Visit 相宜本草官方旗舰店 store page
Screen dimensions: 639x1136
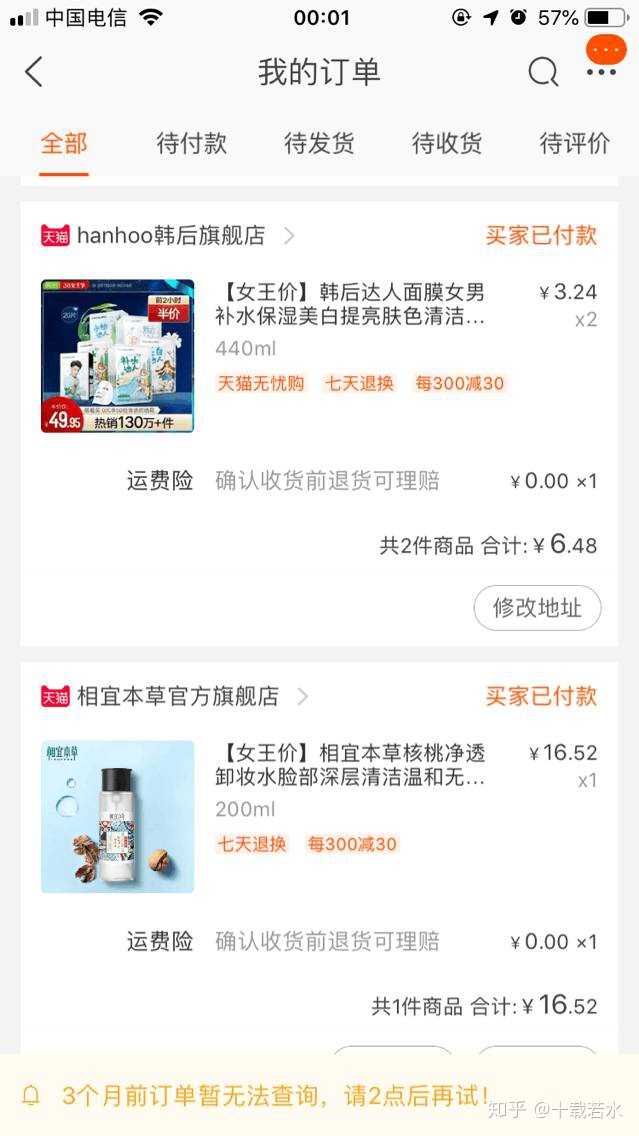(178, 696)
